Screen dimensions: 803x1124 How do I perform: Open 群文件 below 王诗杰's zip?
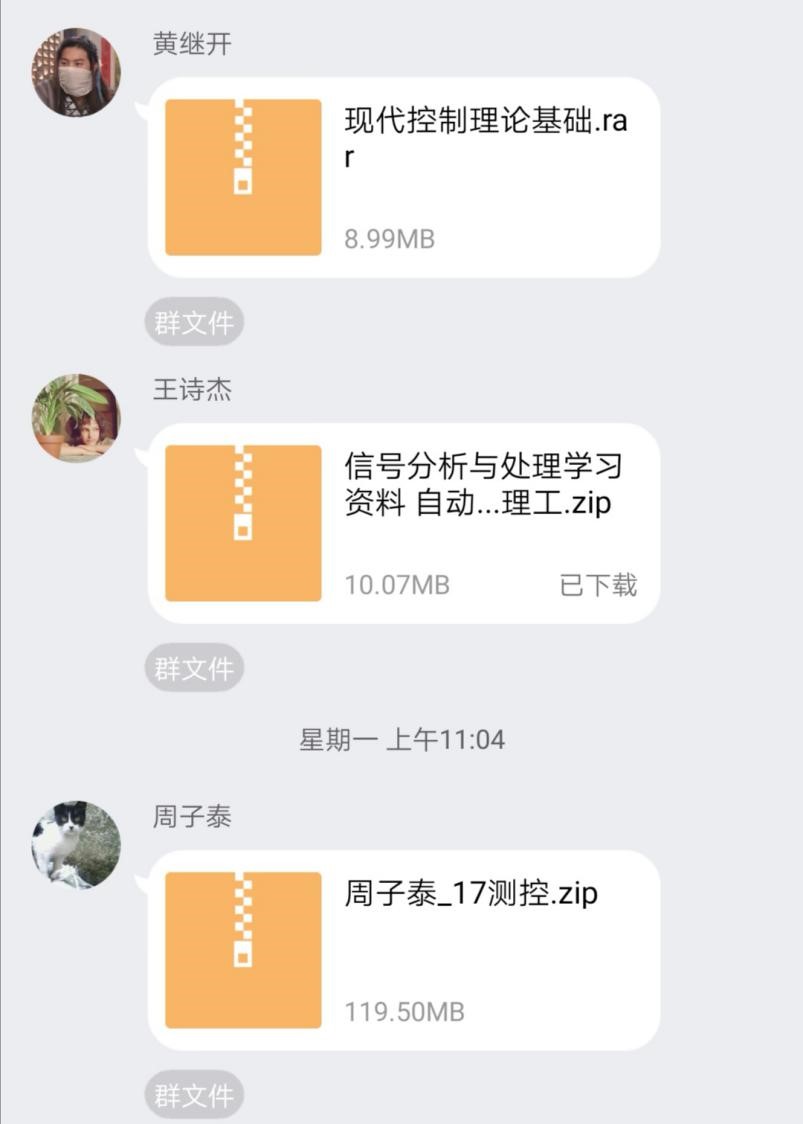(x=194, y=669)
